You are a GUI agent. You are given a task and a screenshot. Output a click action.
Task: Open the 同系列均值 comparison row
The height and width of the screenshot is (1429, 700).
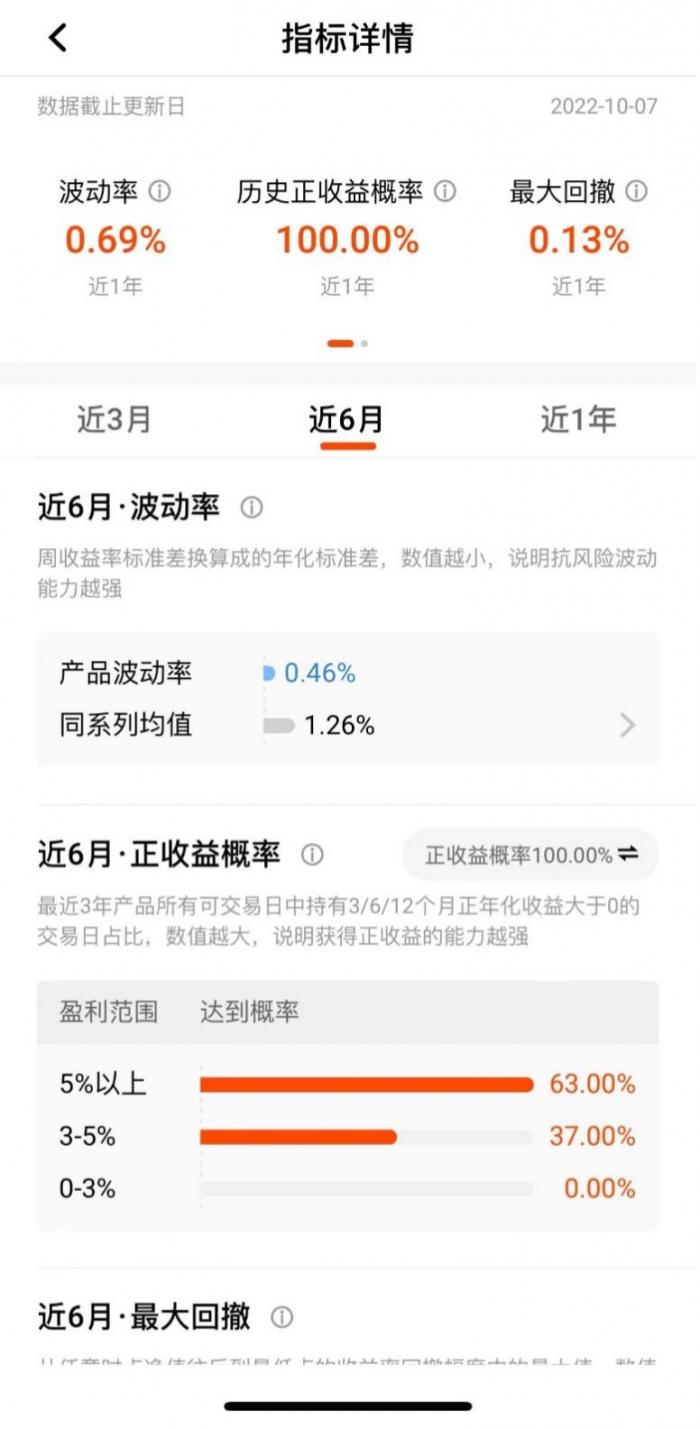(347, 725)
